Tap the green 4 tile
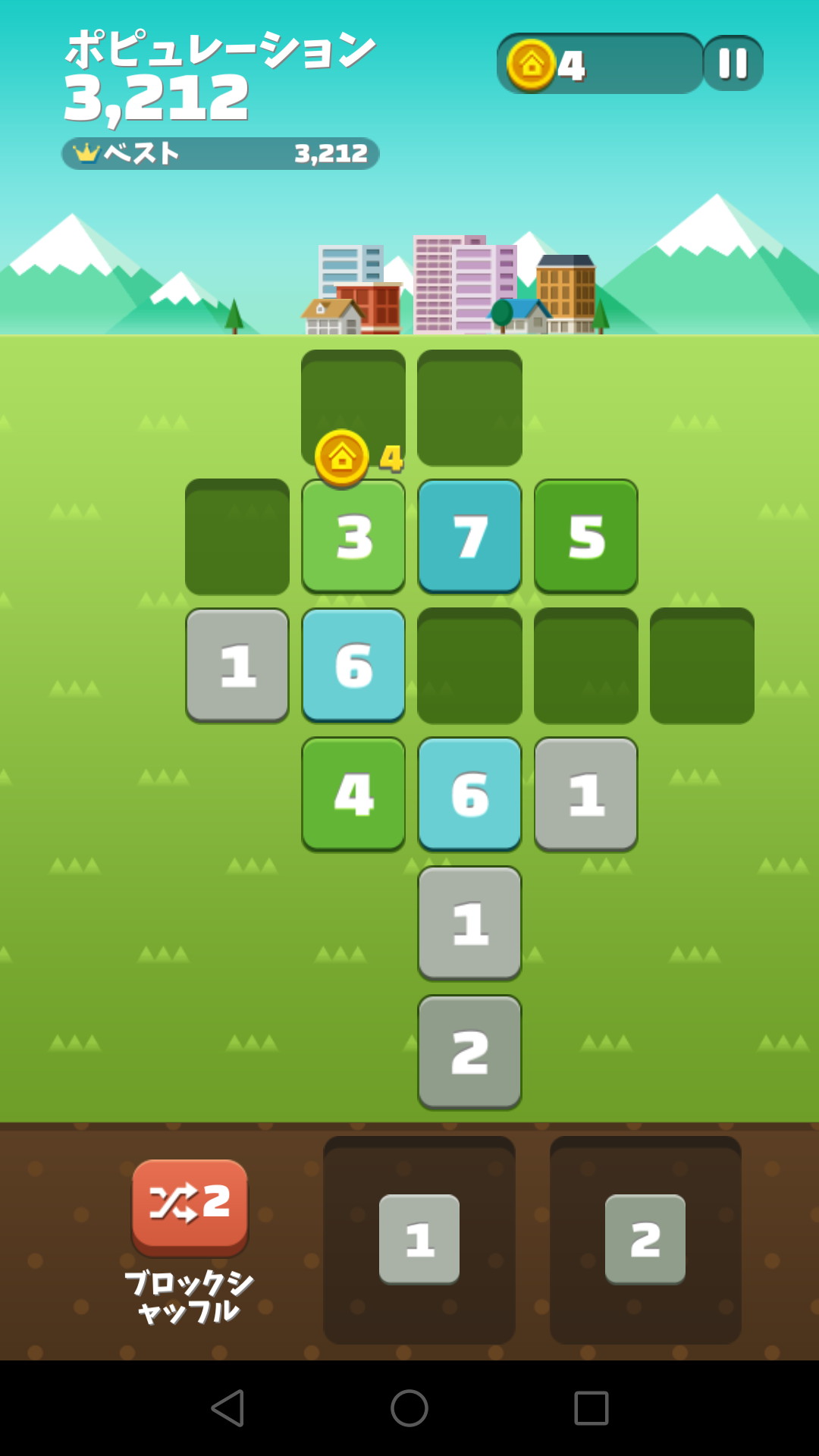The height and width of the screenshot is (1456, 819). point(353,794)
